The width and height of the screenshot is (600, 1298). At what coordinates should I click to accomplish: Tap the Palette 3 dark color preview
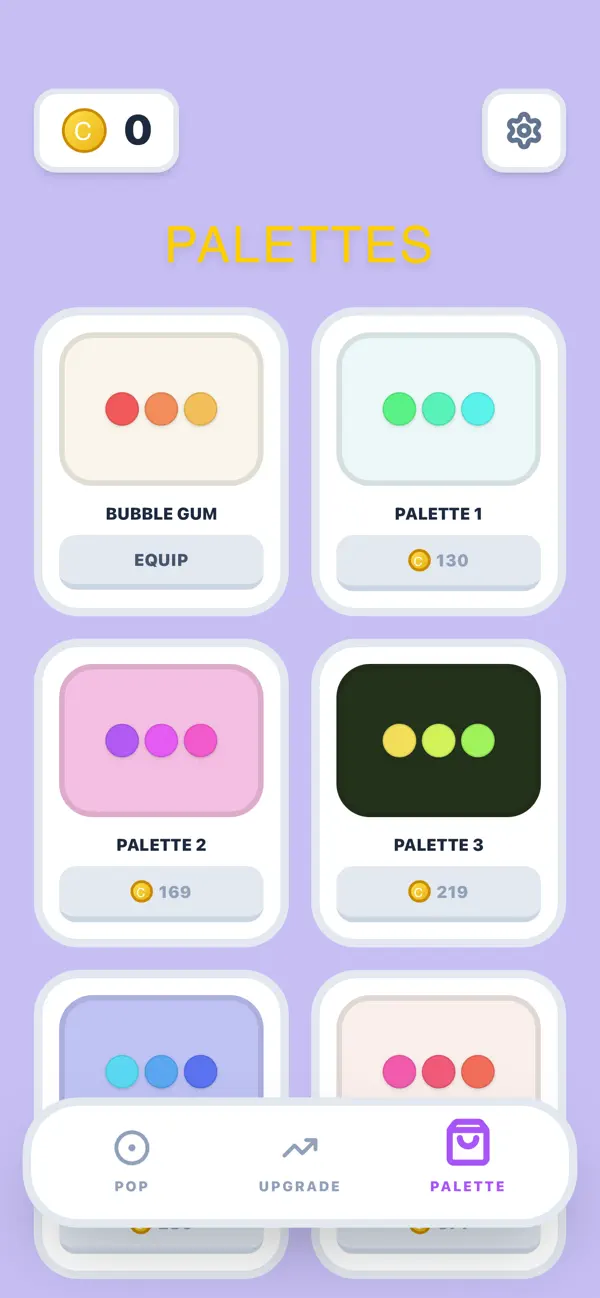(438, 740)
